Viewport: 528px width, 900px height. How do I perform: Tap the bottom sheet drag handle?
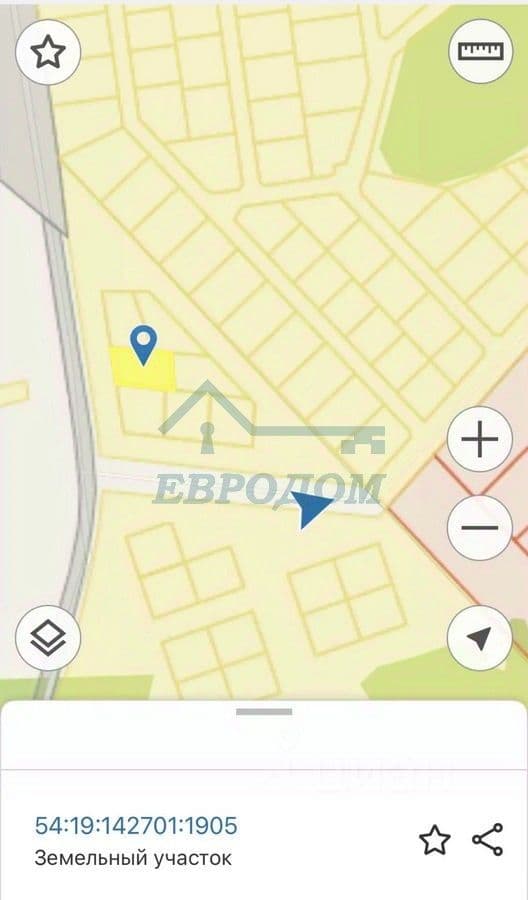click(x=264, y=712)
